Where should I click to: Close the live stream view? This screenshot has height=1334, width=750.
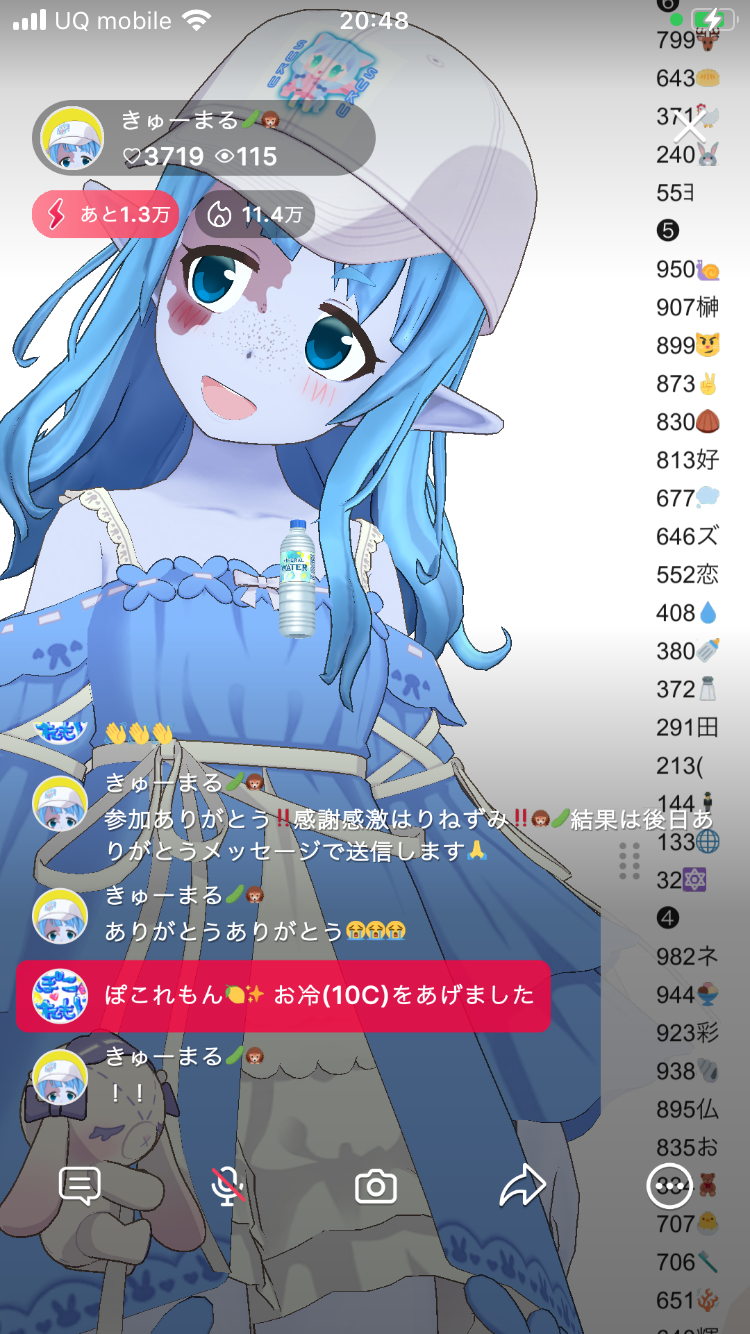[689, 129]
